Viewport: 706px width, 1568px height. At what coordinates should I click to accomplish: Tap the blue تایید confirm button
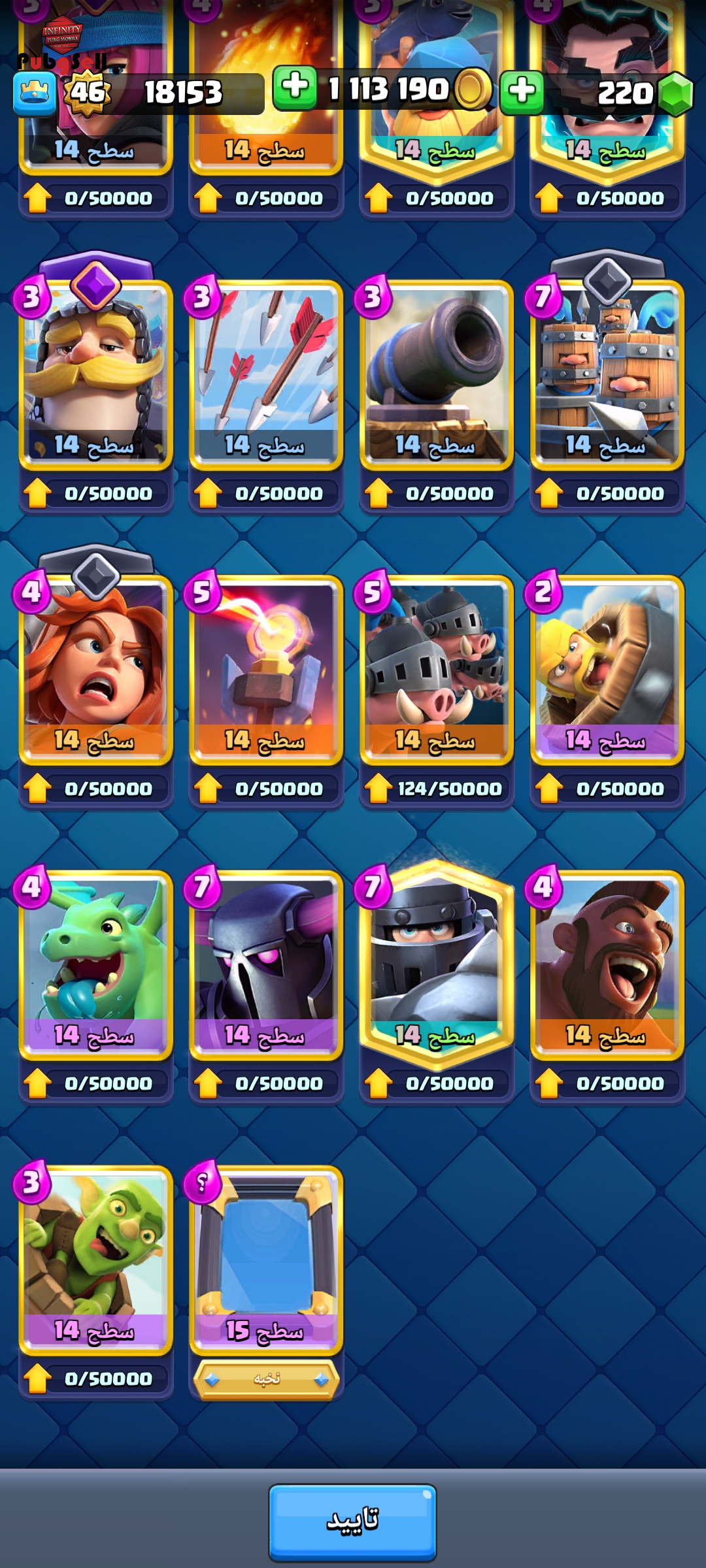click(x=352, y=1522)
